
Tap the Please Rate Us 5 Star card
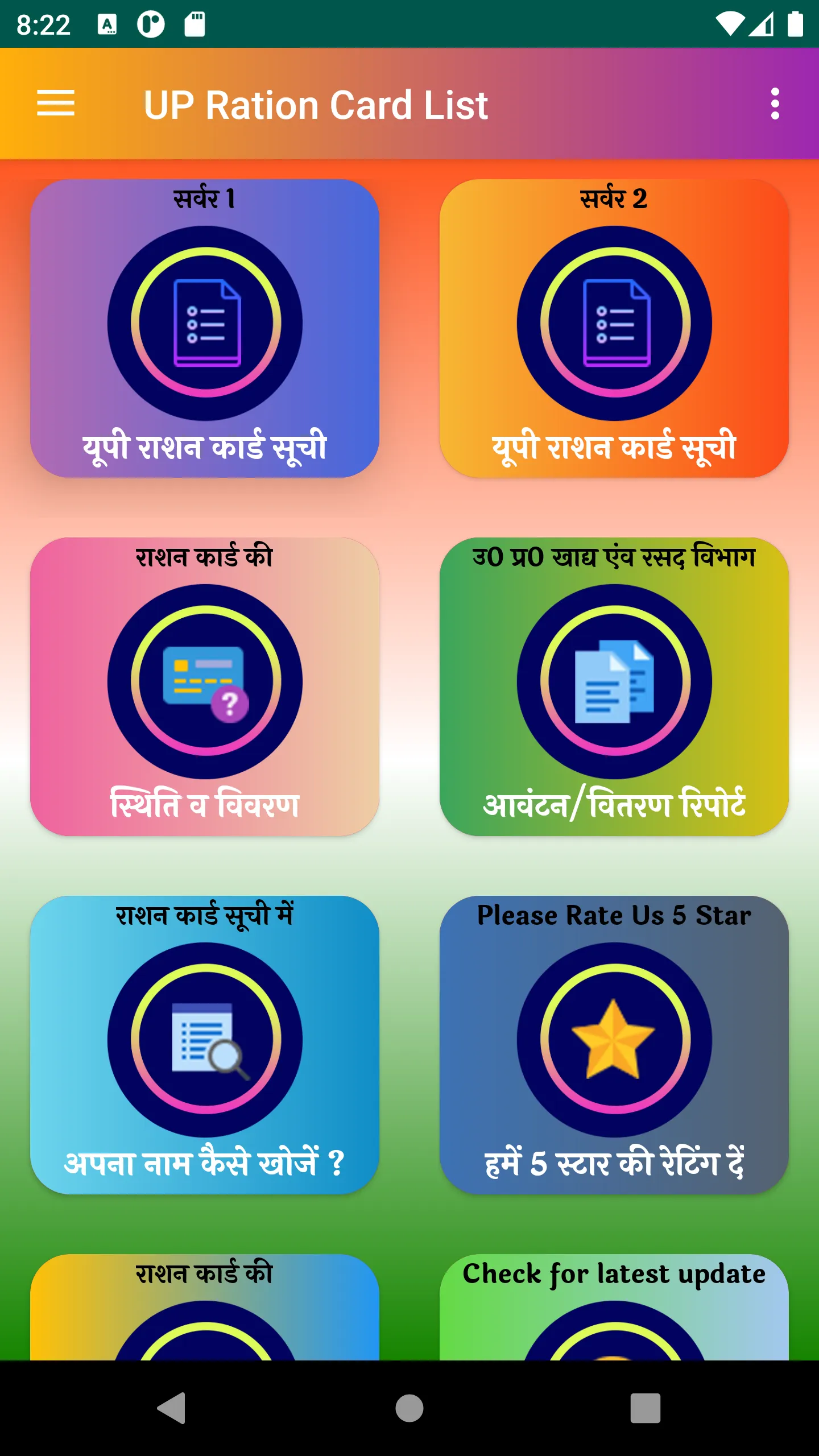click(614, 1045)
